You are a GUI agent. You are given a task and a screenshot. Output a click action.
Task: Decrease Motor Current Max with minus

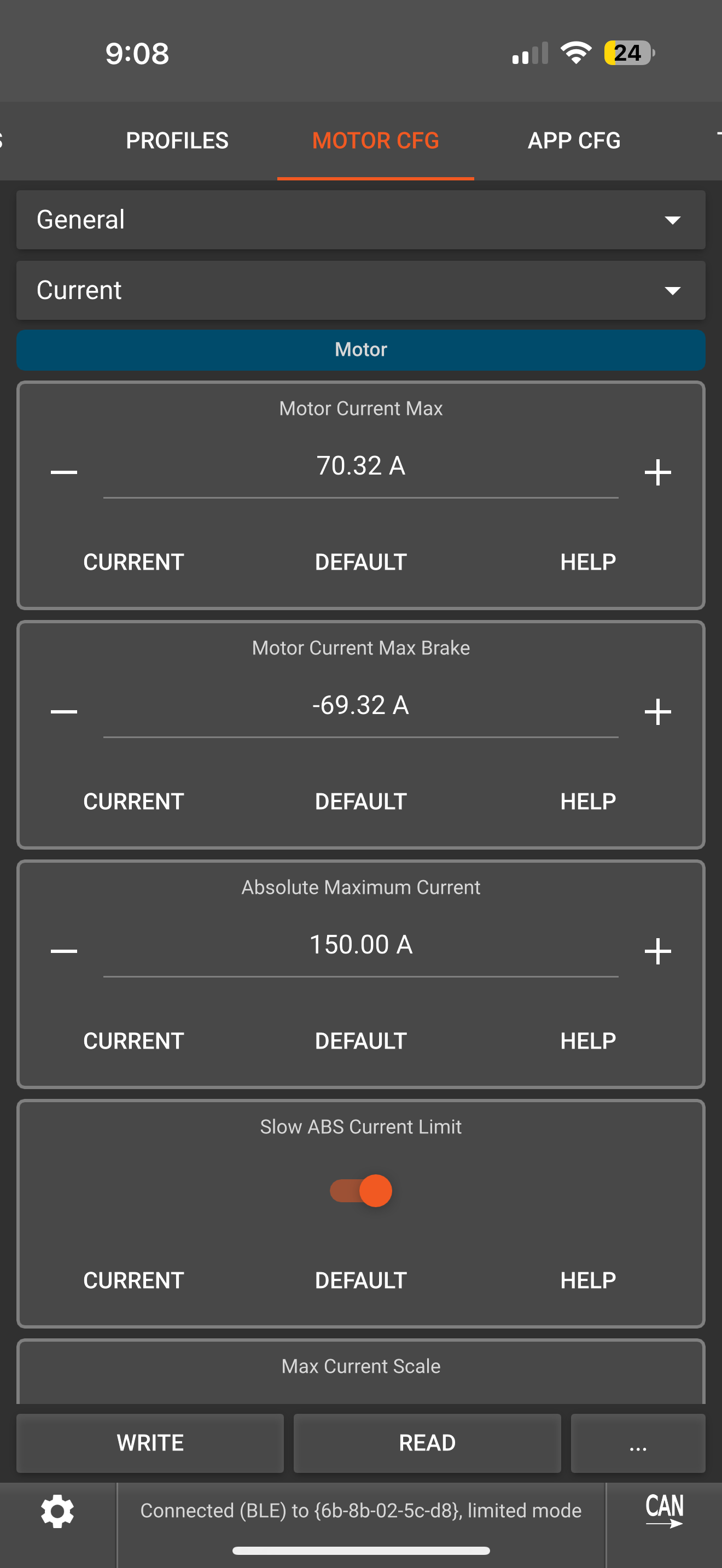(x=64, y=472)
